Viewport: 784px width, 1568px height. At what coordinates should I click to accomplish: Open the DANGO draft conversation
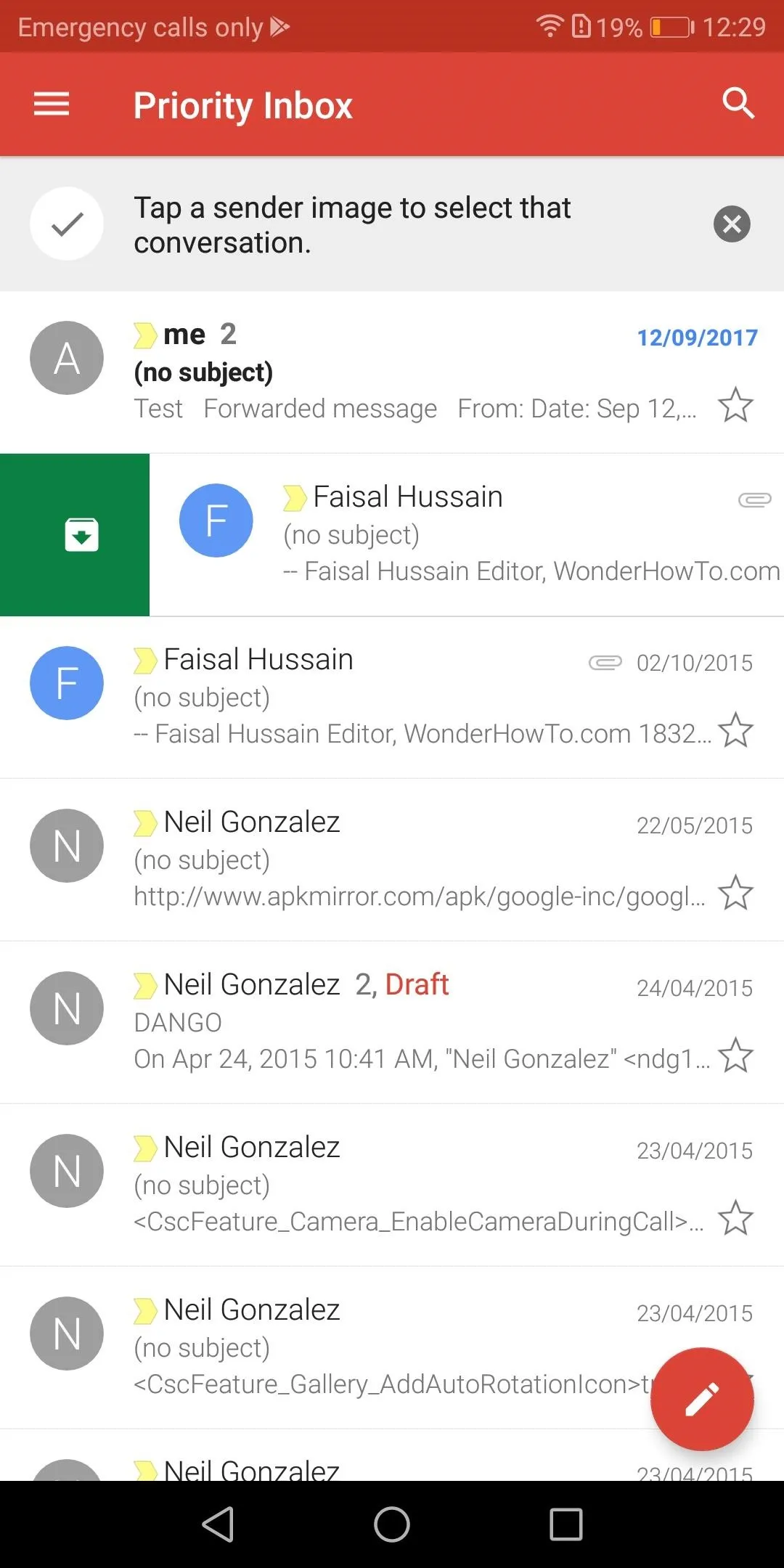392,1023
